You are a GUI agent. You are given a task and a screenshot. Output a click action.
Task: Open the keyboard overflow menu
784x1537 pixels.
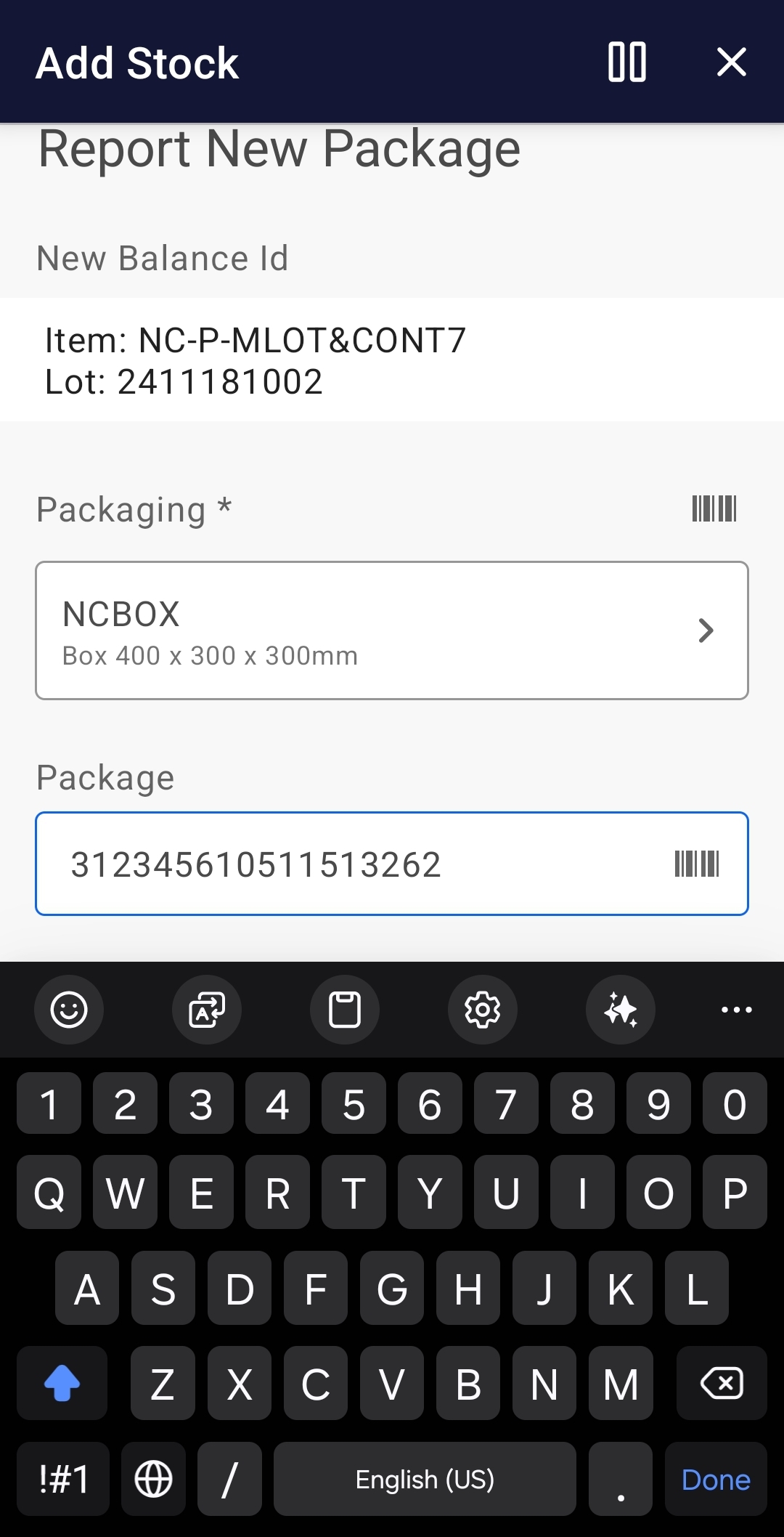pos(736,1009)
